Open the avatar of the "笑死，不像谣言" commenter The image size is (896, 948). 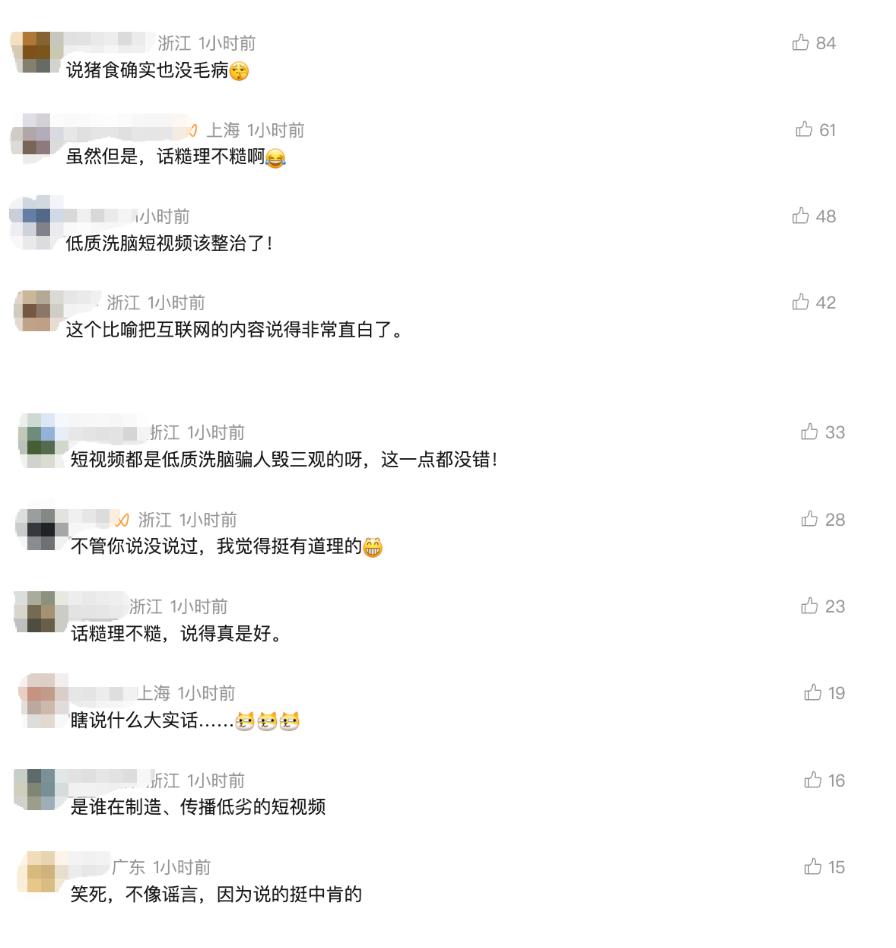[41, 871]
